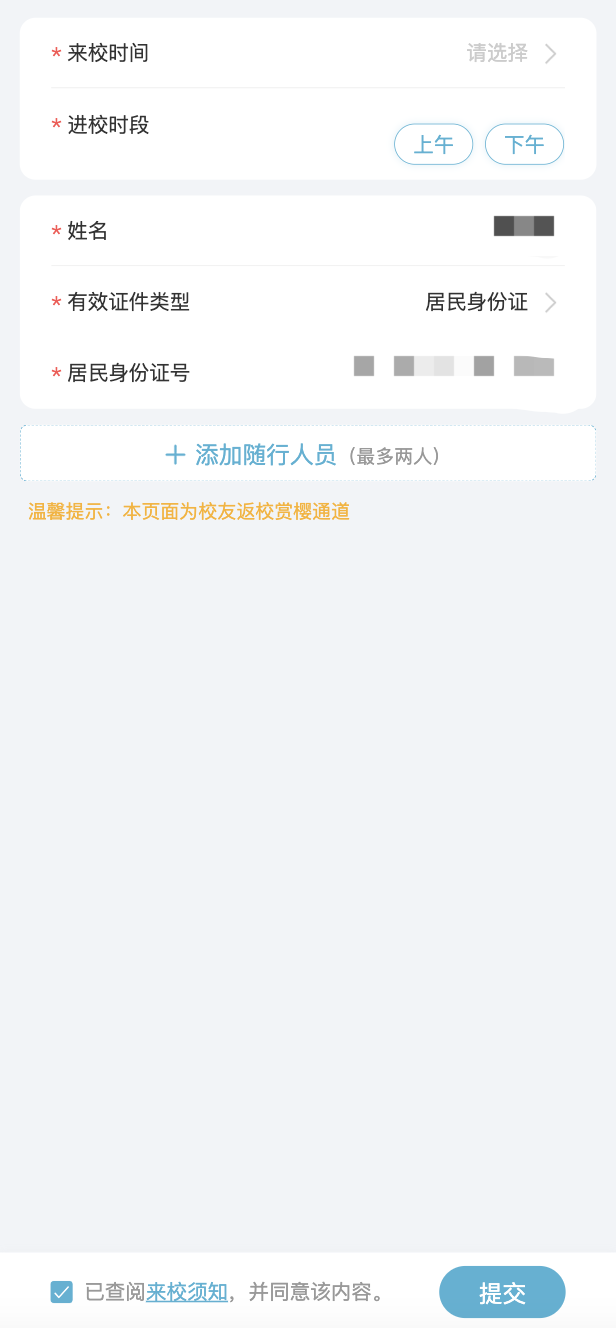Open the 来校须知 link

pyautogui.click(x=187, y=1292)
